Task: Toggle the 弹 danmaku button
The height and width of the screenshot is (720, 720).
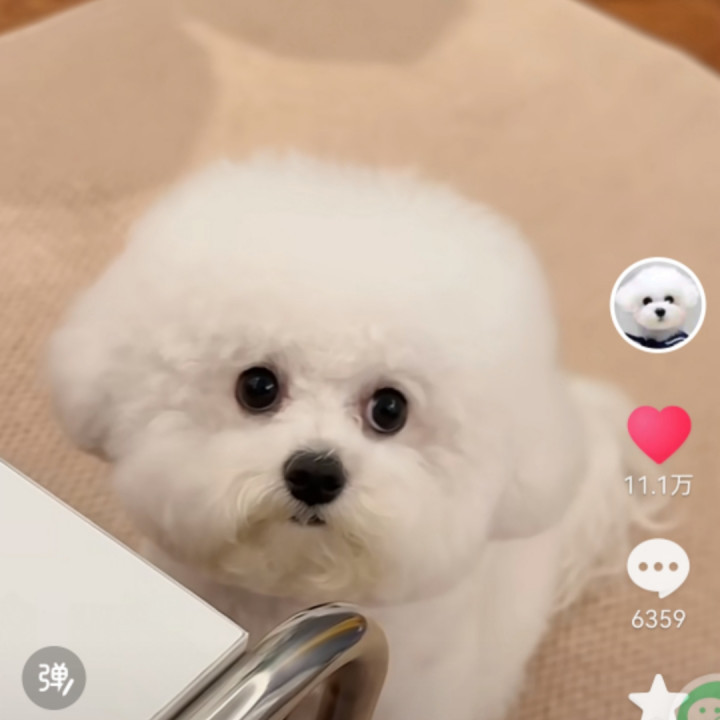Action: (x=54, y=678)
